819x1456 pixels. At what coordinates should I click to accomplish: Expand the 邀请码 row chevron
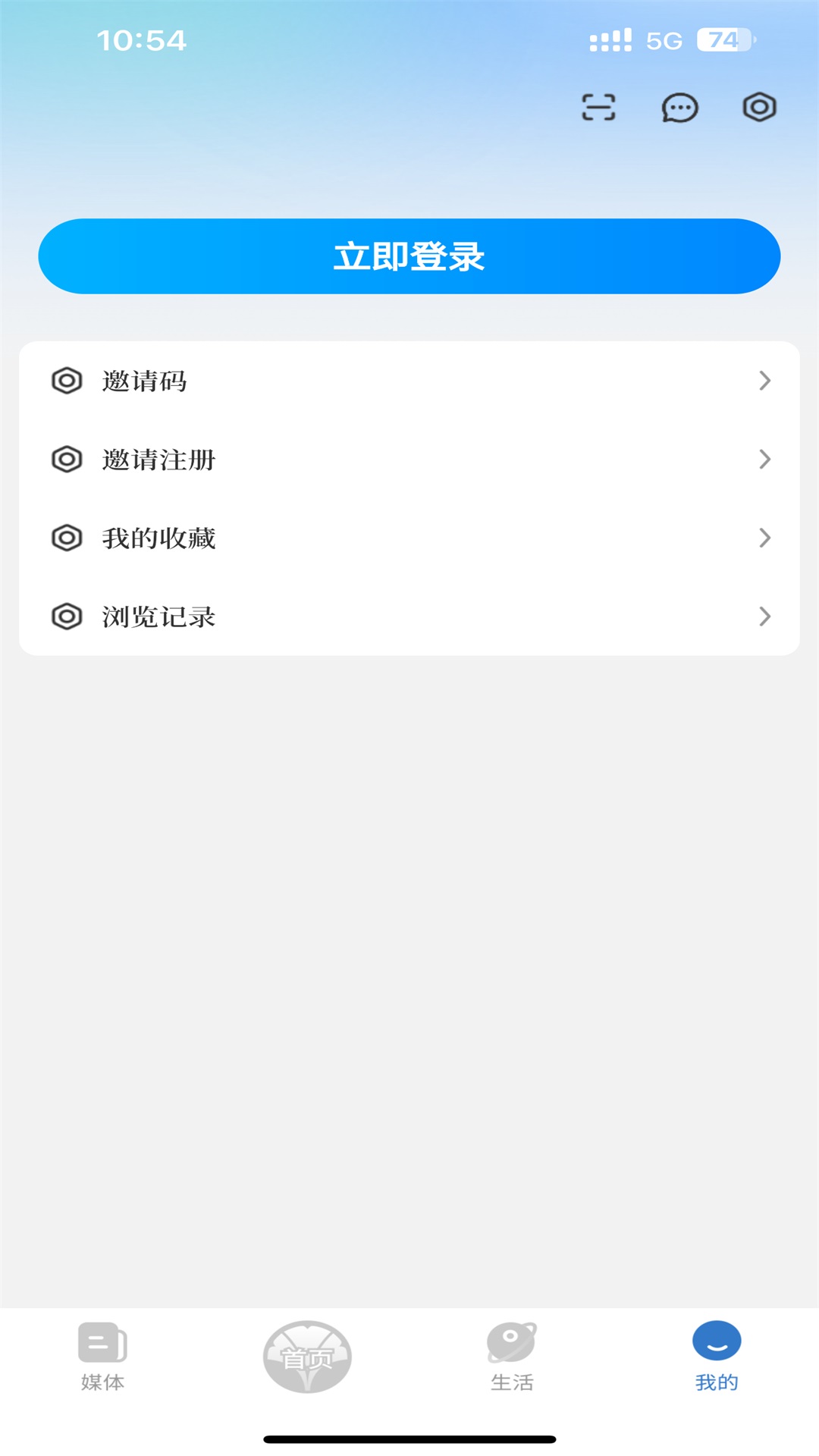[764, 381]
